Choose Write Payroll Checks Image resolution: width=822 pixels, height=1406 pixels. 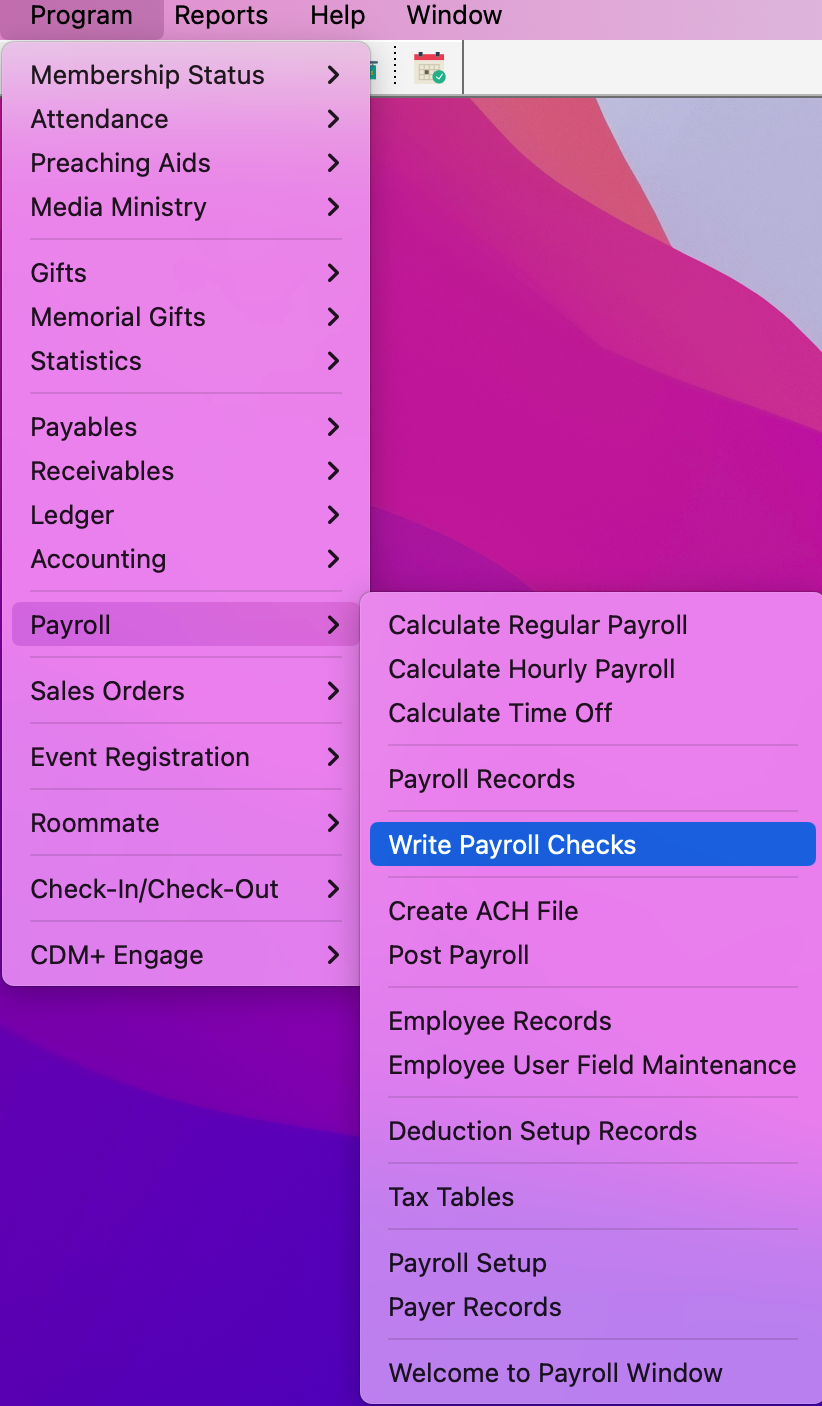pyautogui.click(x=512, y=845)
